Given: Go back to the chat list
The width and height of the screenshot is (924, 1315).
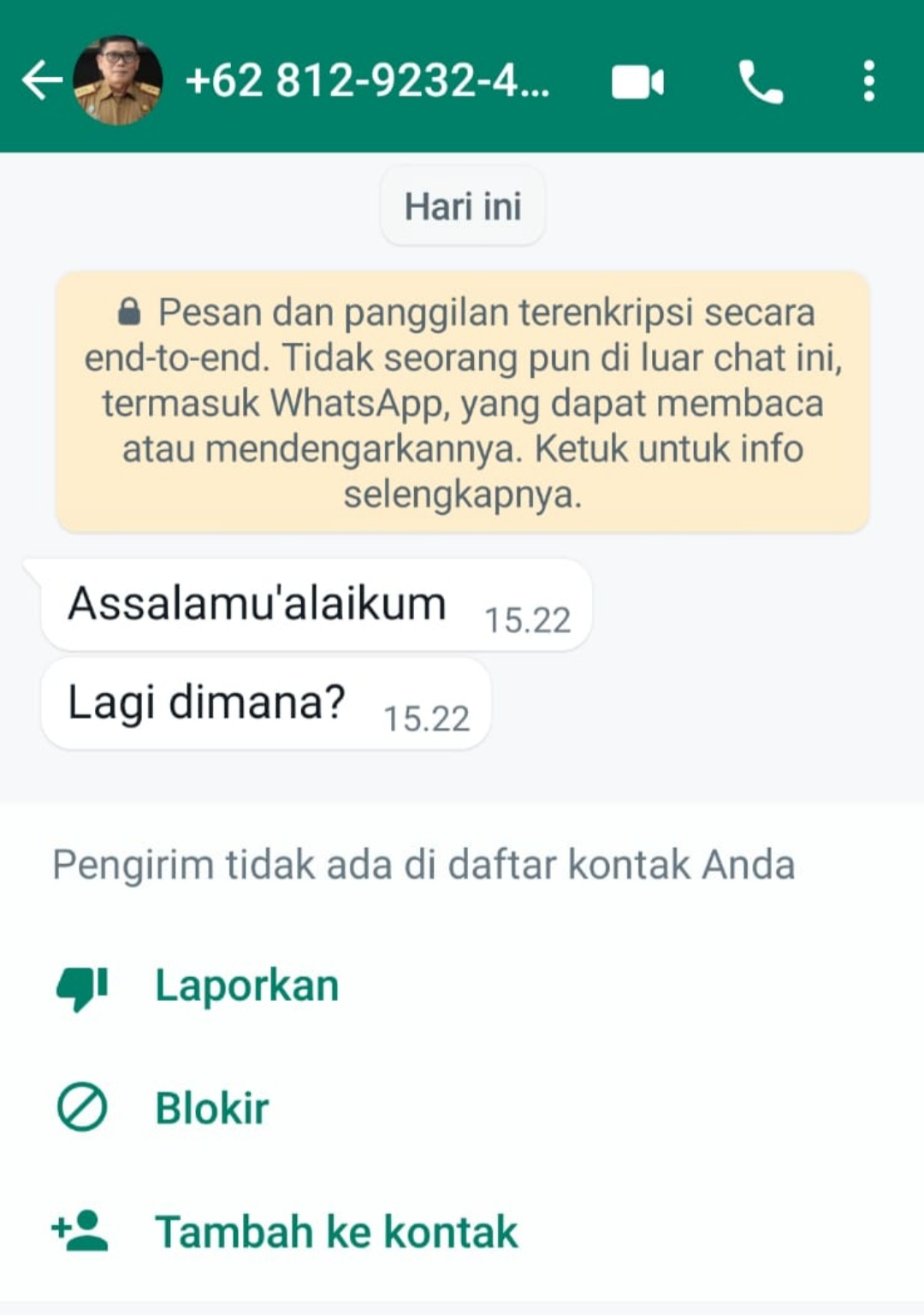Looking at the screenshot, I should coord(41,81).
